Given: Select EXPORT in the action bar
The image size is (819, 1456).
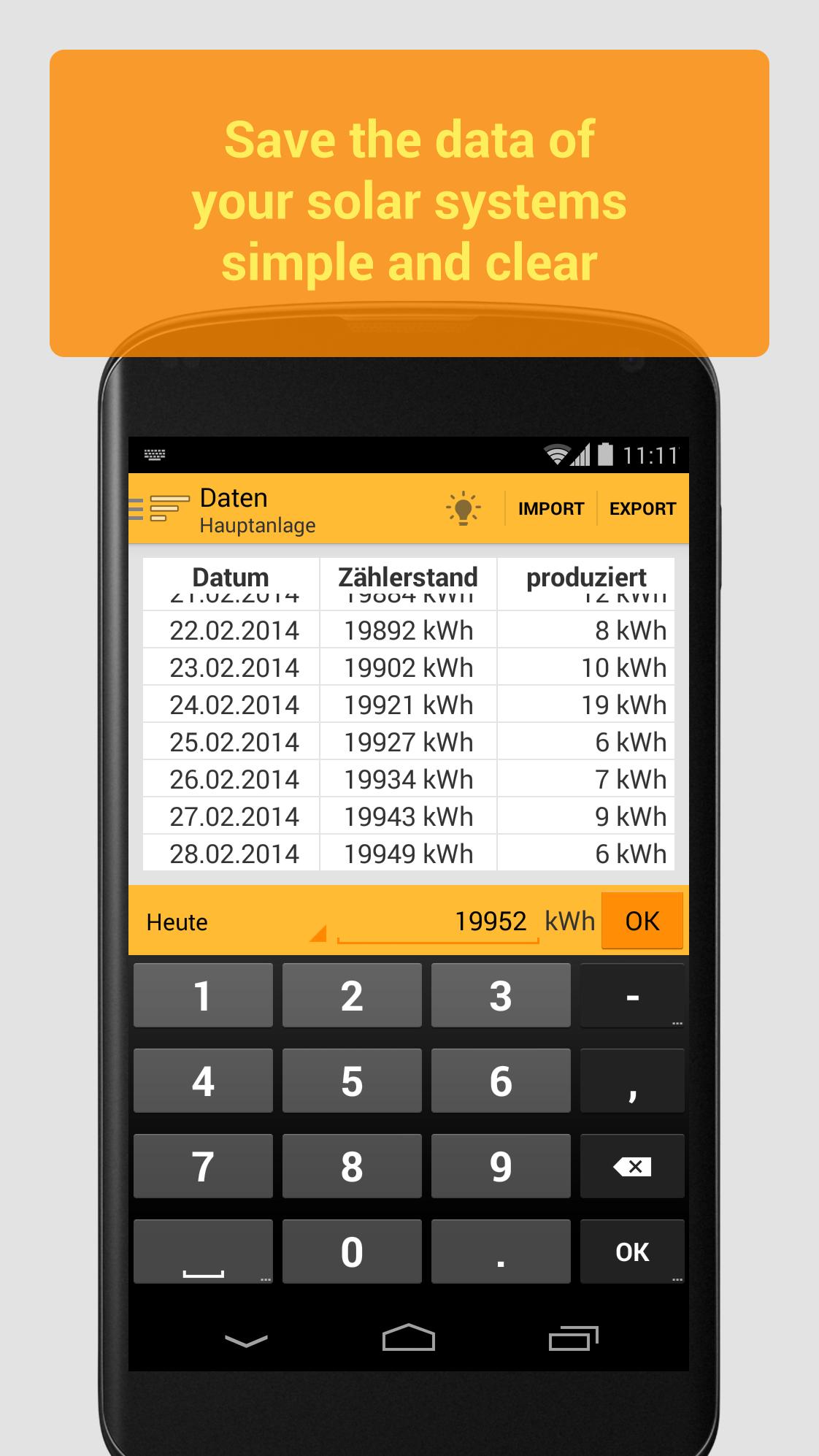Looking at the screenshot, I should coord(642,508).
